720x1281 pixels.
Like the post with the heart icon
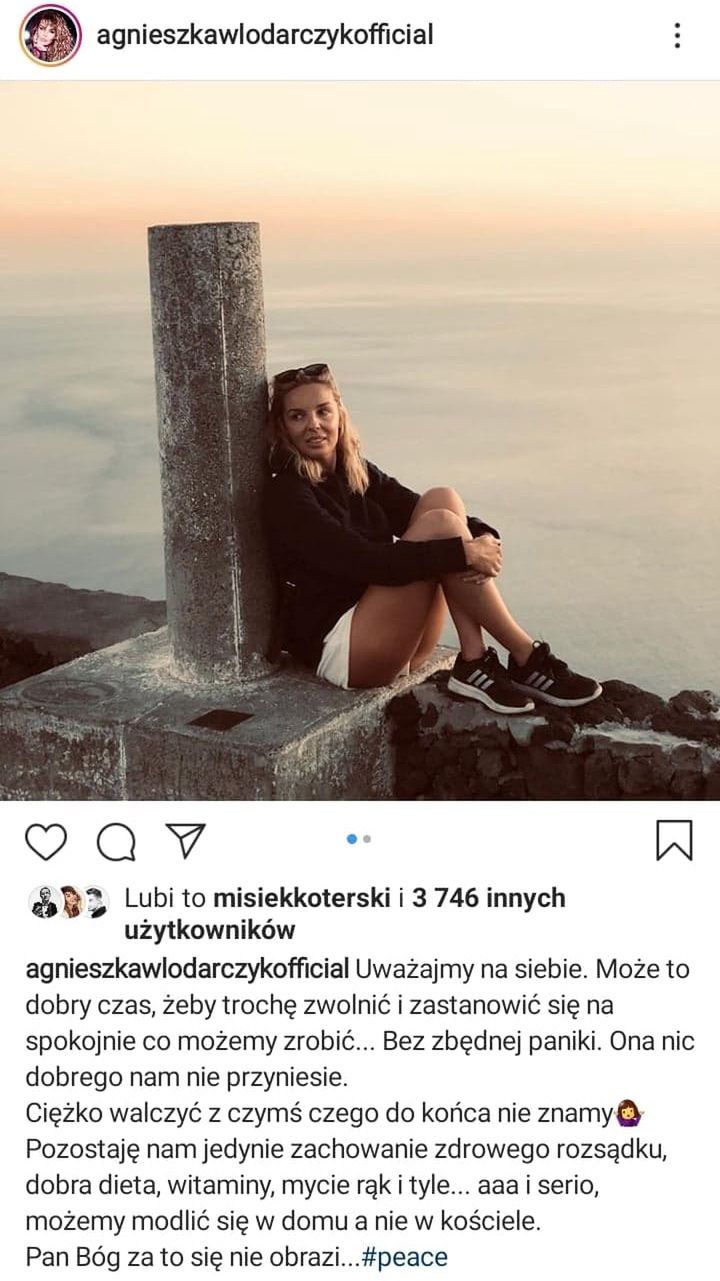click(x=46, y=841)
